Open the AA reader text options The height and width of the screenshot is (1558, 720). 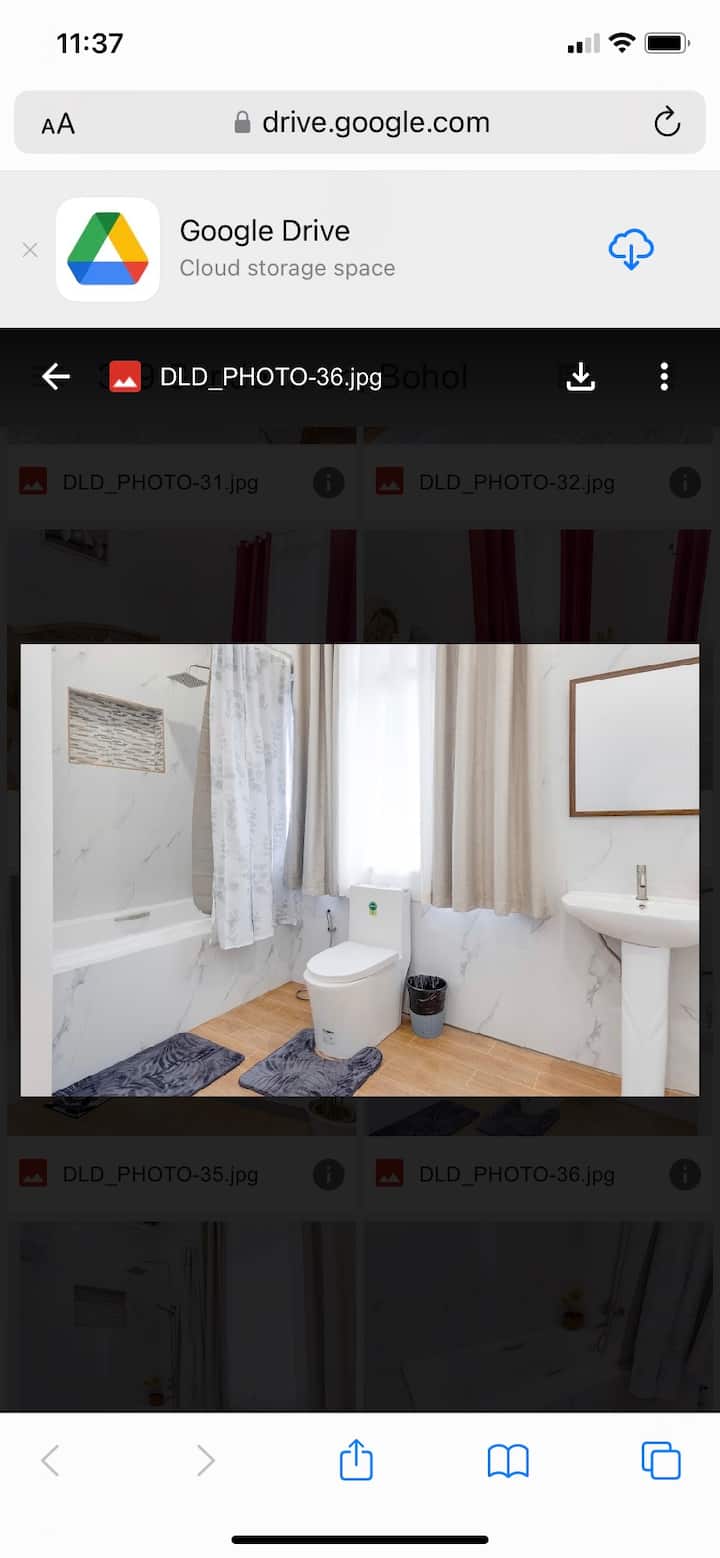(x=58, y=124)
